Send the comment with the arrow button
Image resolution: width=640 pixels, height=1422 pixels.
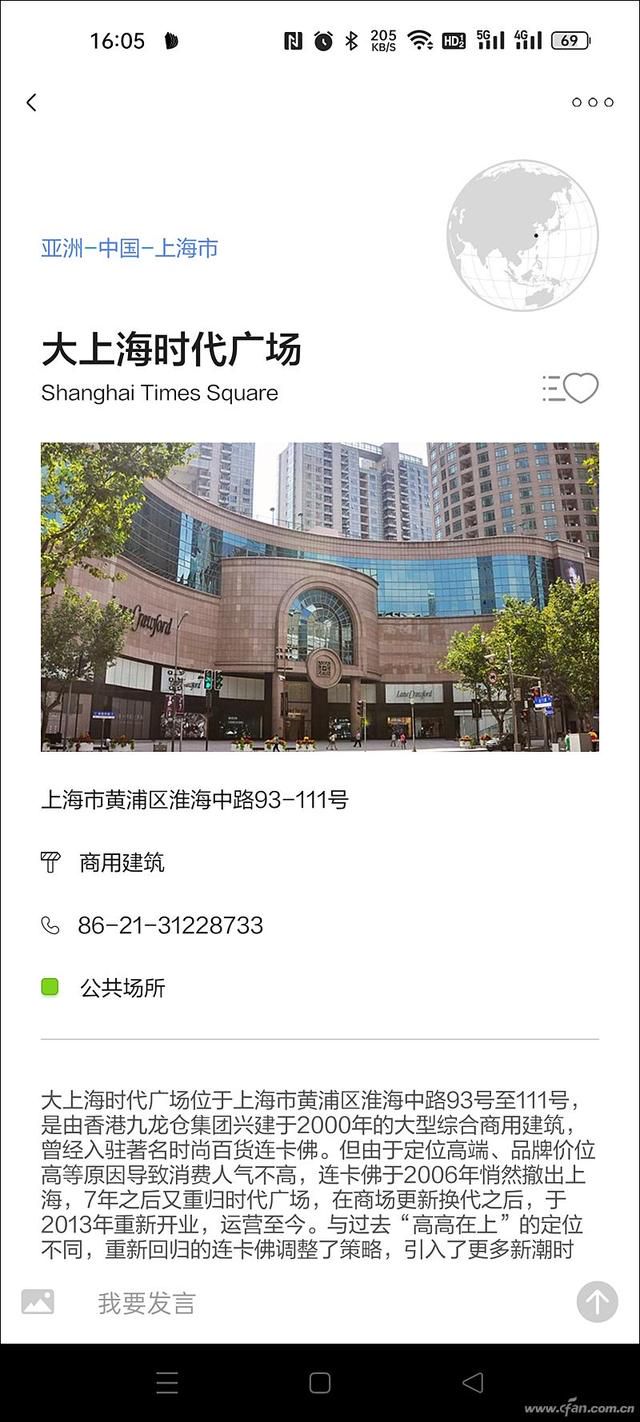597,1302
